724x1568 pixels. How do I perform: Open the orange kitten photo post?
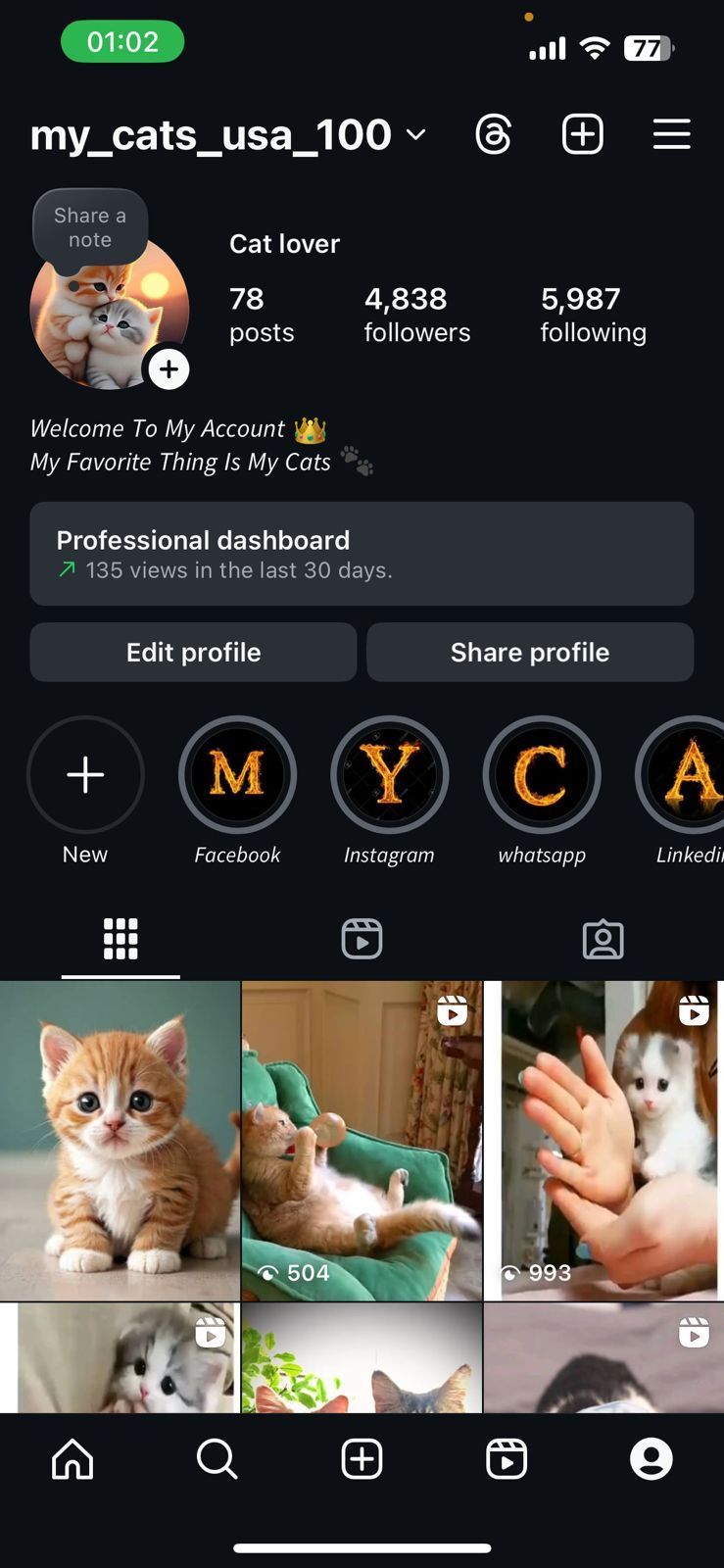click(x=120, y=1141)
